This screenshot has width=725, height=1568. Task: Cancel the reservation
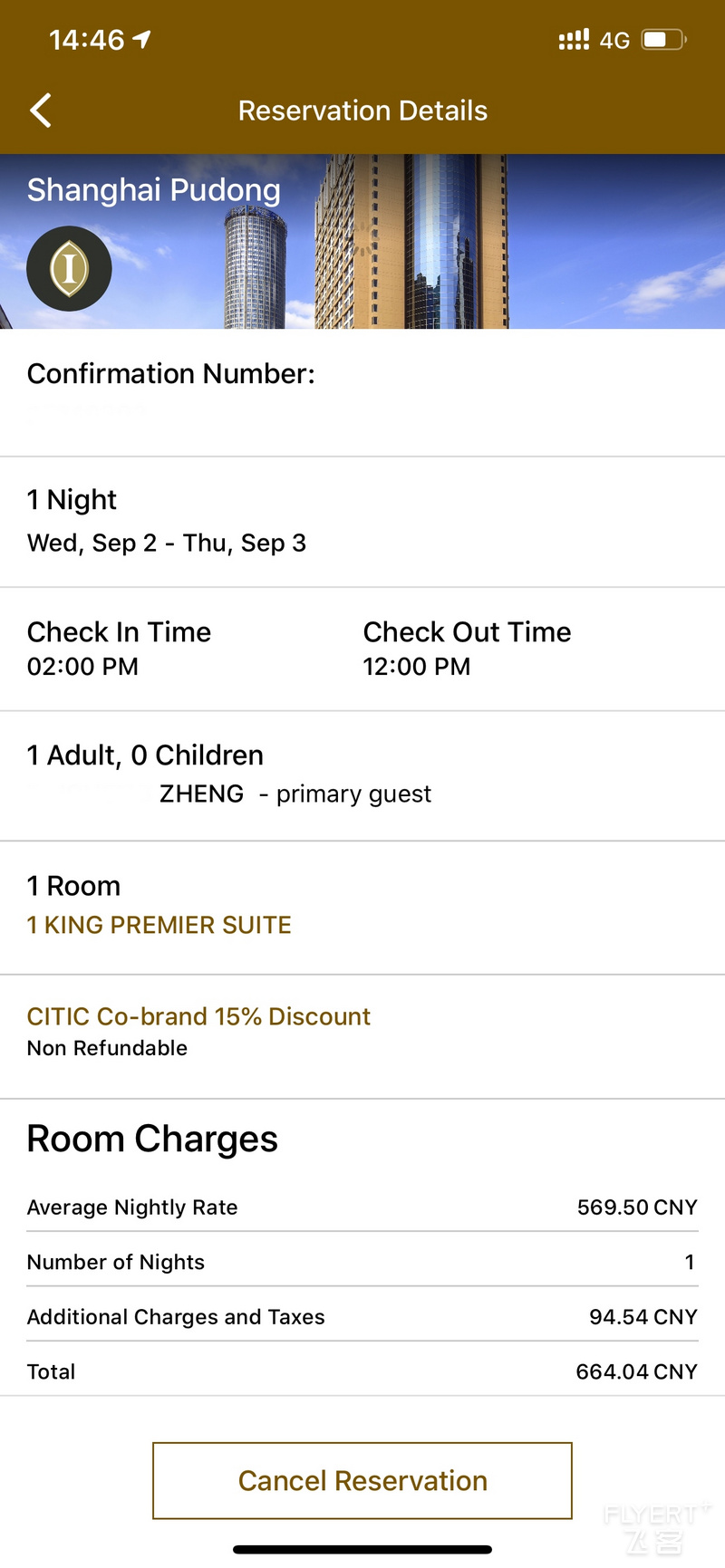[x=362, y=1480]
